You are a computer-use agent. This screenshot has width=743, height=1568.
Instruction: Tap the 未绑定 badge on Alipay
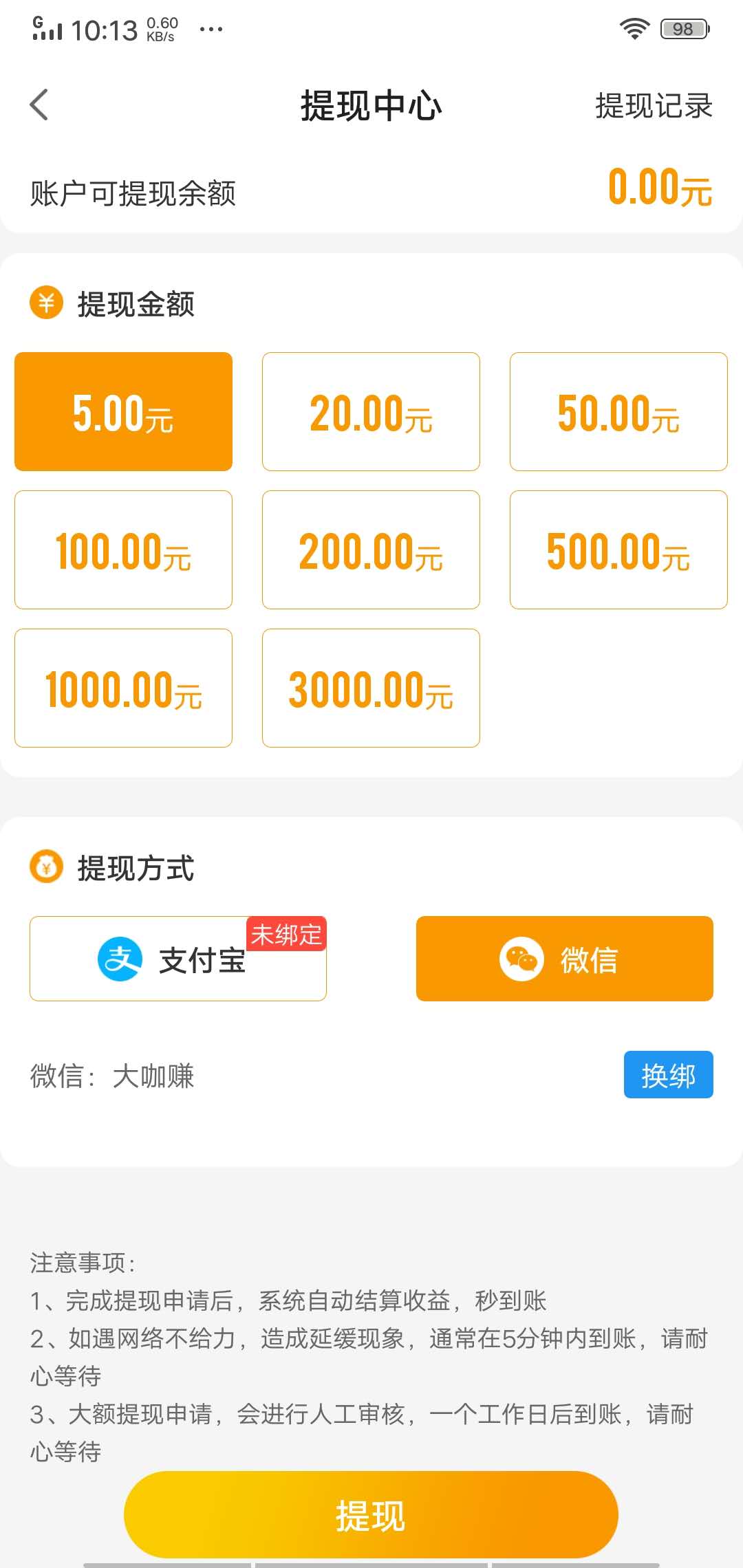point(288,935)
